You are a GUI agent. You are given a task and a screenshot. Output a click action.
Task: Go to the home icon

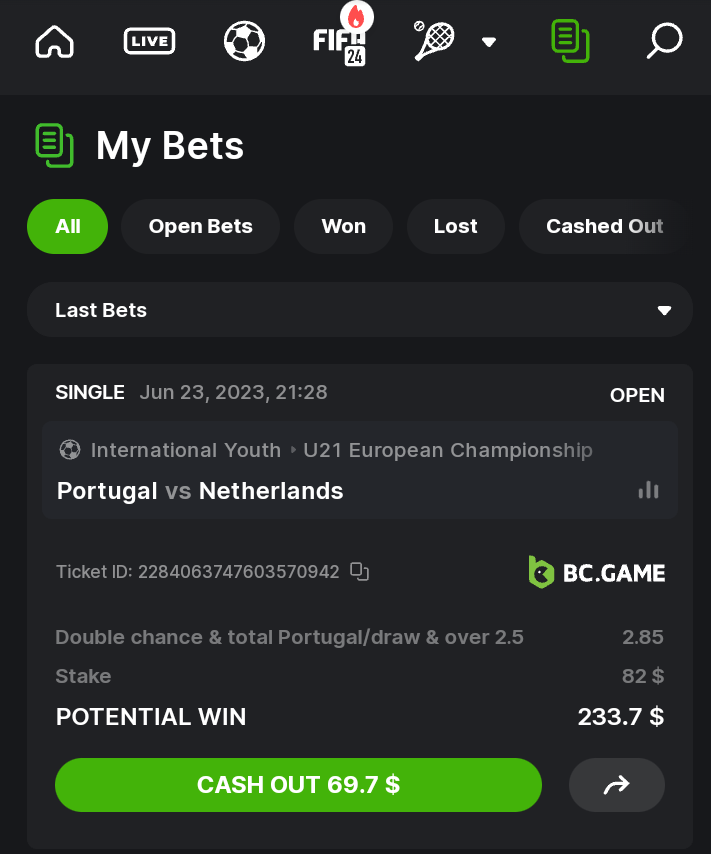click(54, 41)
